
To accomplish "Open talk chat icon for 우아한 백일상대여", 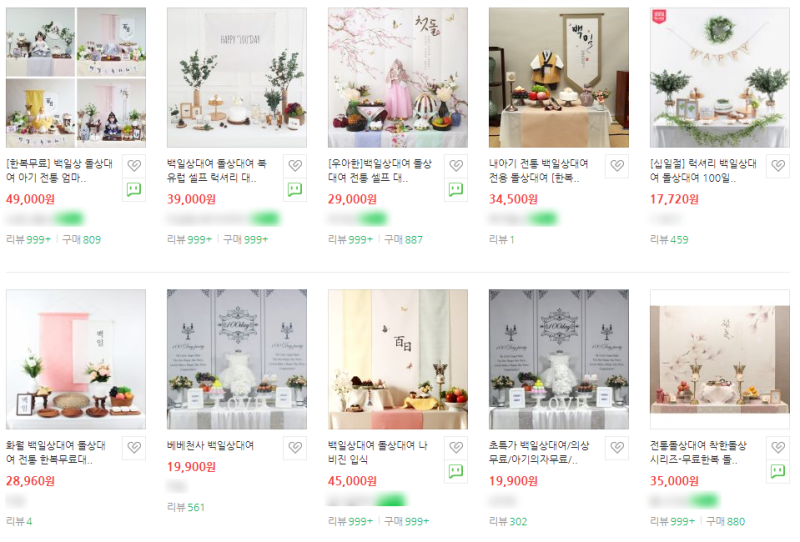I will pos(456,189).
